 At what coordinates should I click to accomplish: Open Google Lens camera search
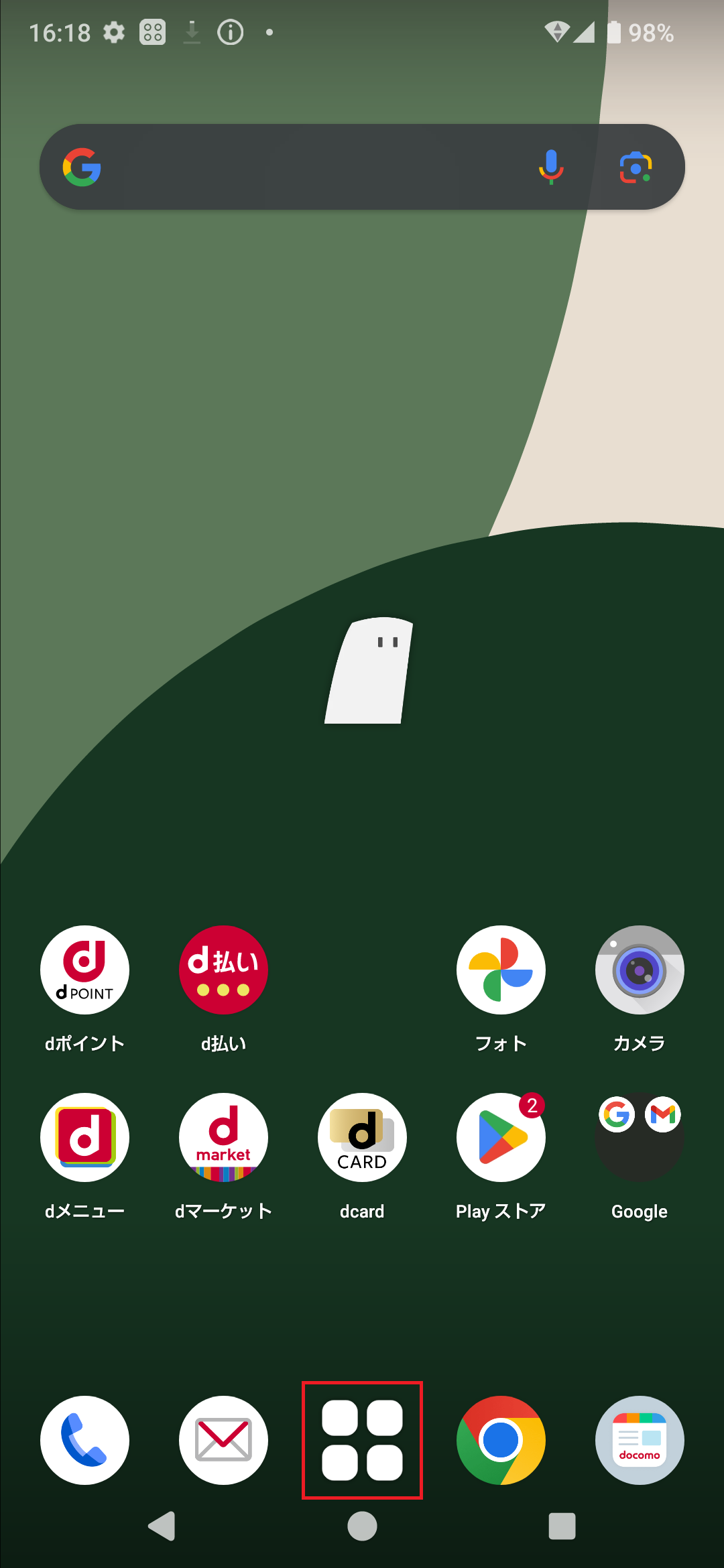(636, 167)
